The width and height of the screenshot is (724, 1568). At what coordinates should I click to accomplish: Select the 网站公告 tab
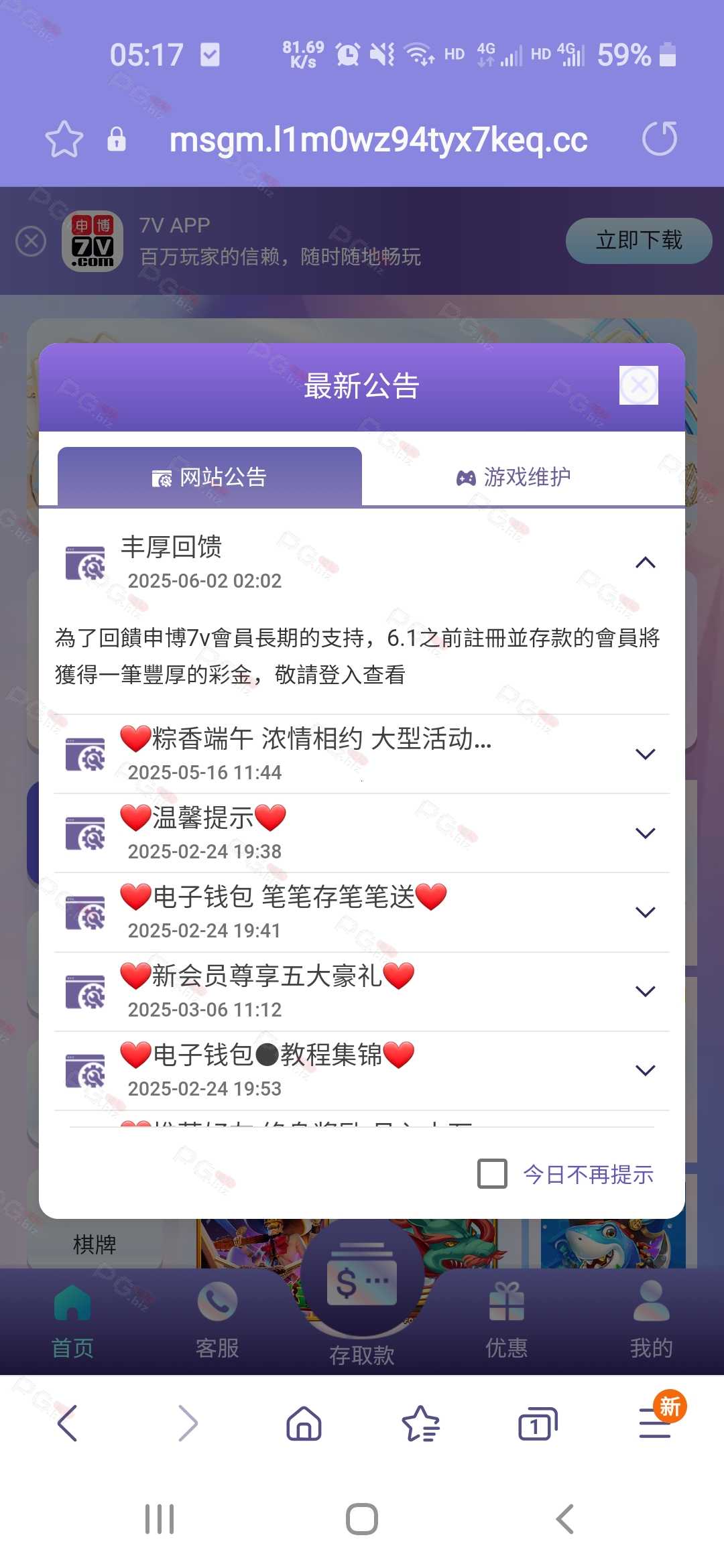tap(210, 477)
